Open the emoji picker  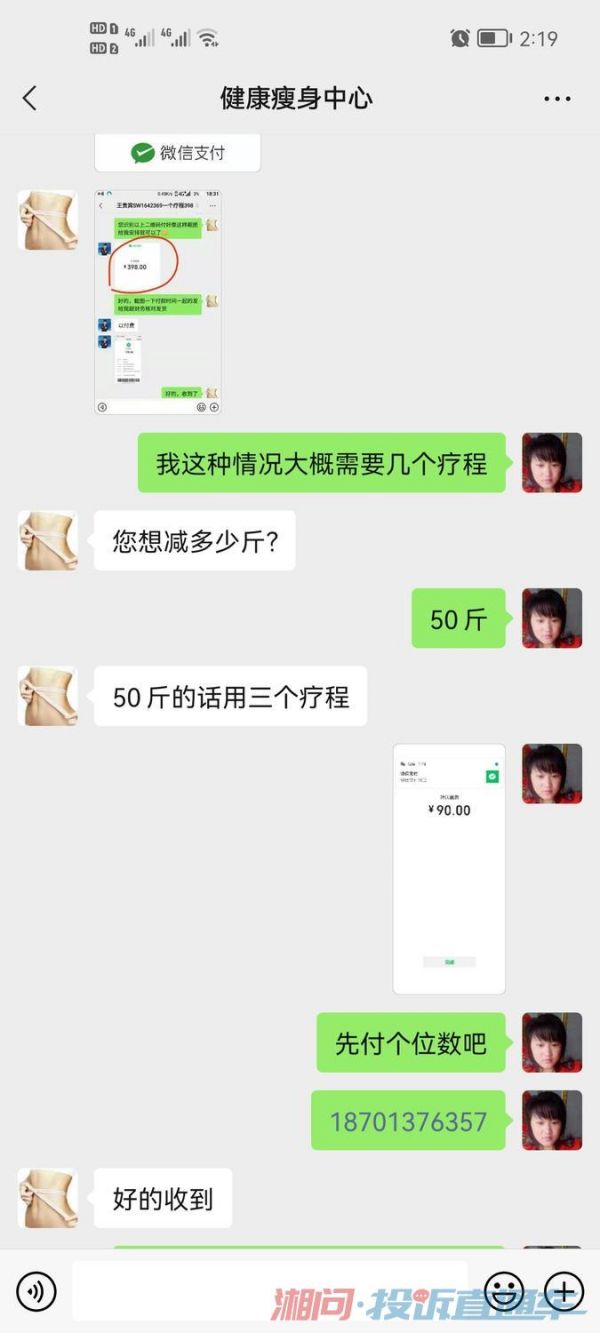[x=504, y=1293]
